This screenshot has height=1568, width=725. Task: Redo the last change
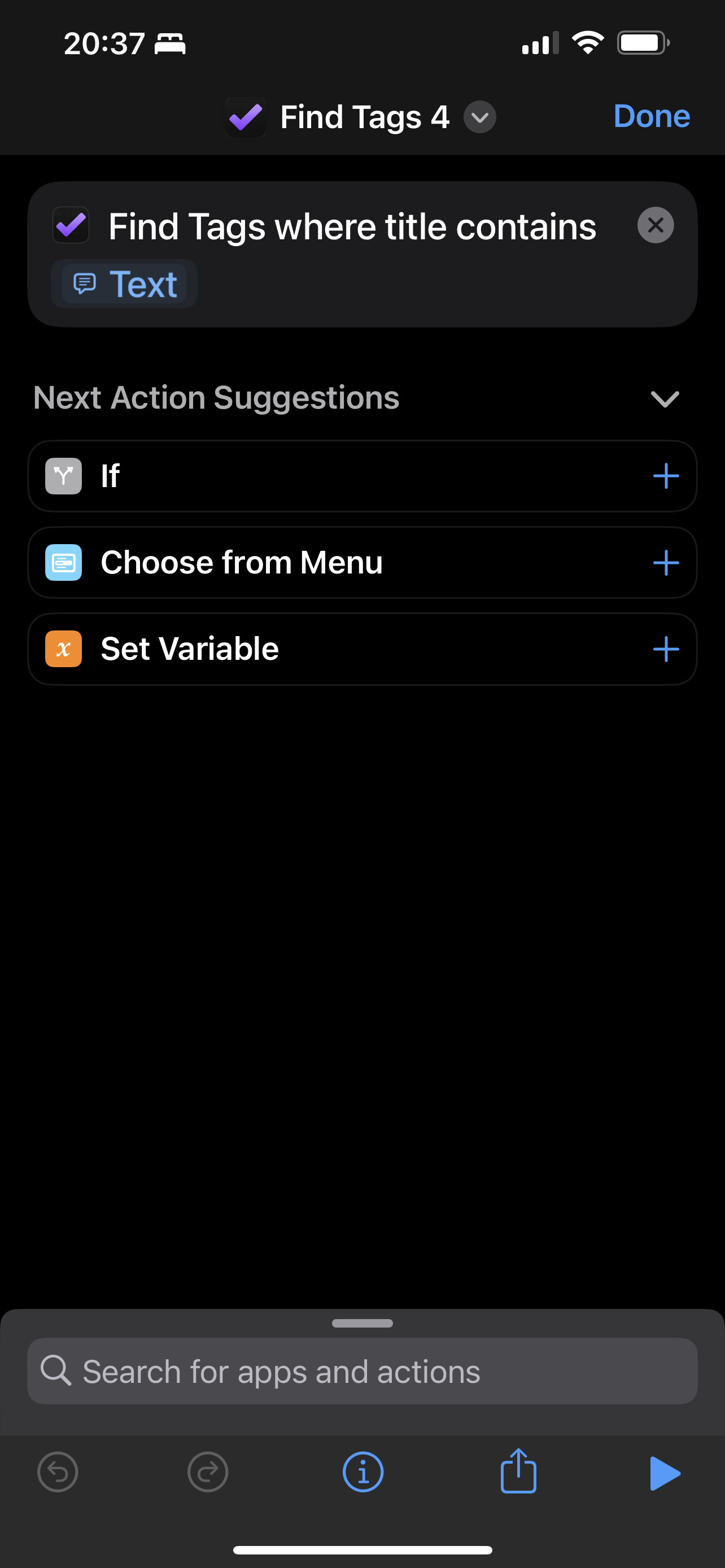(208, 1473)
